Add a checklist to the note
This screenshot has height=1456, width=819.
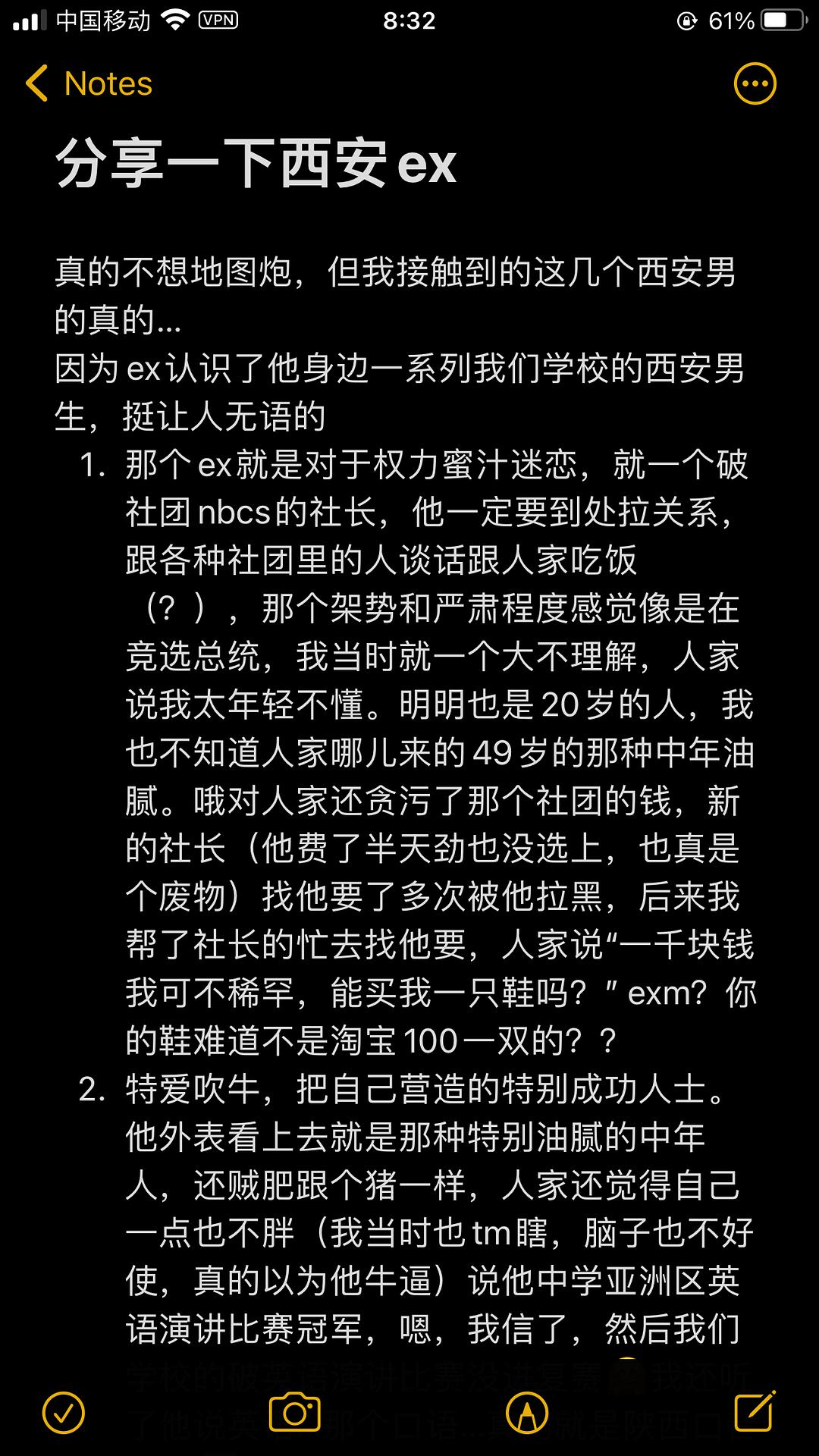point(64,1412)
